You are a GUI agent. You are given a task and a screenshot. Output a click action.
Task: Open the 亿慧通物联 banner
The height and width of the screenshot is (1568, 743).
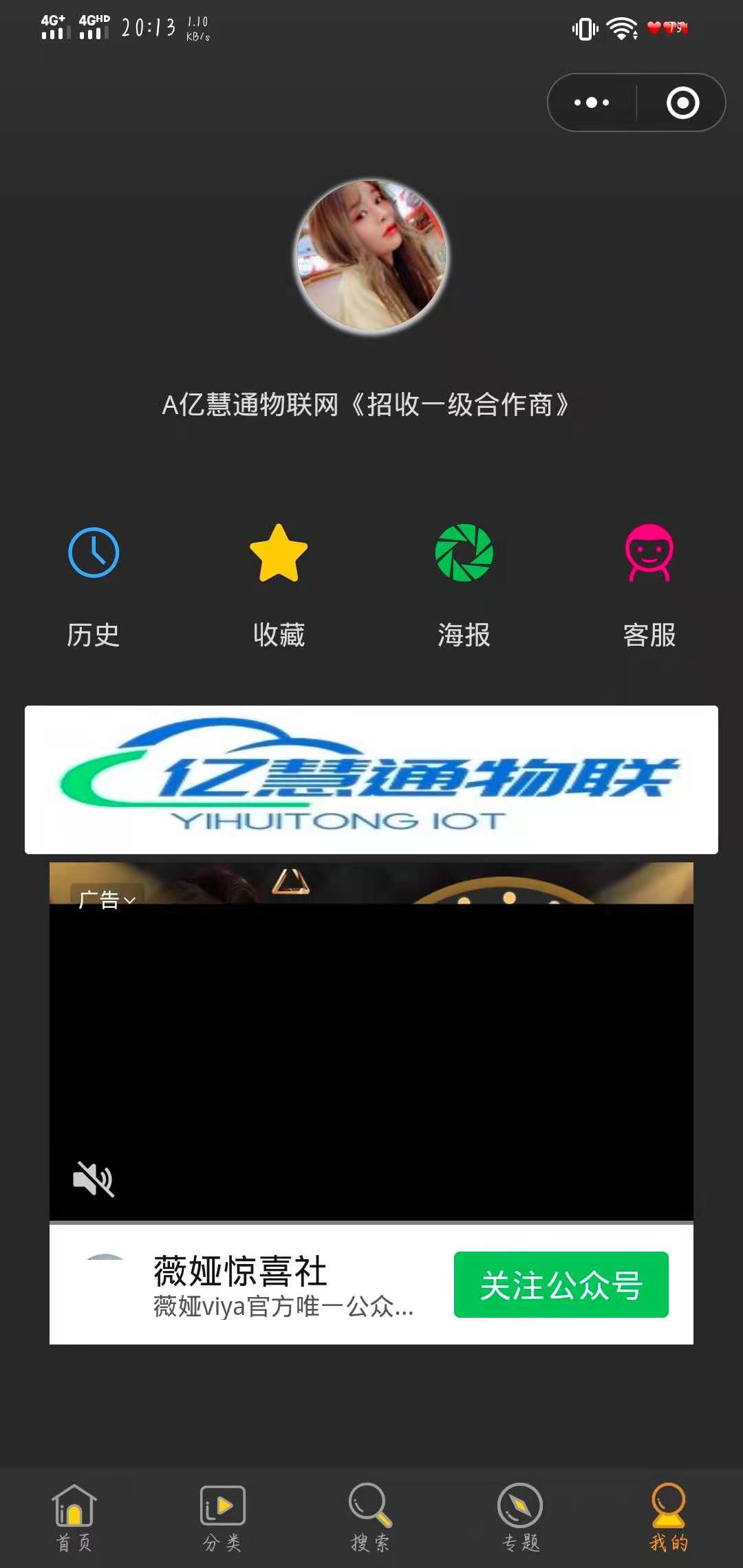click(371, 779)
